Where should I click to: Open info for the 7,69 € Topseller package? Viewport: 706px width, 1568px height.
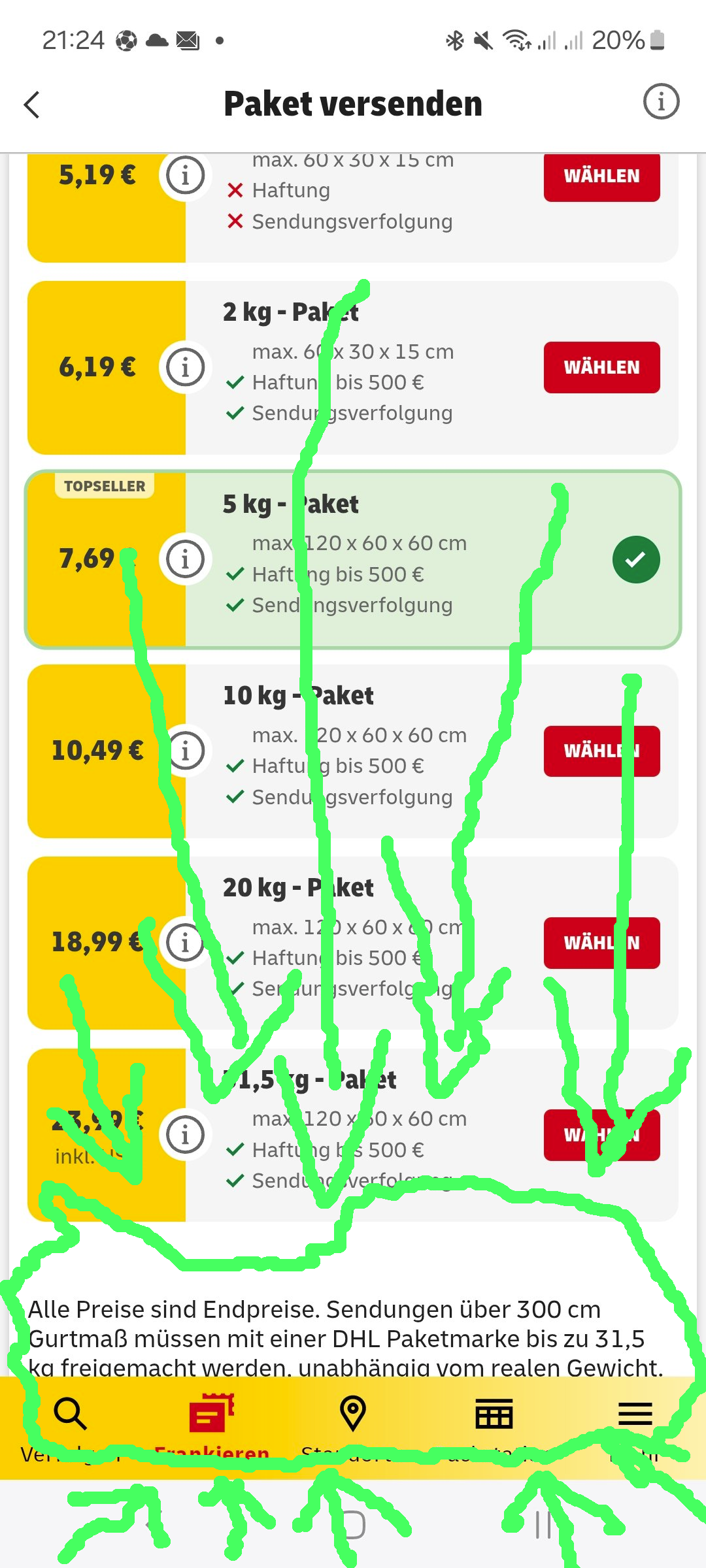click(x=185, y=559)
